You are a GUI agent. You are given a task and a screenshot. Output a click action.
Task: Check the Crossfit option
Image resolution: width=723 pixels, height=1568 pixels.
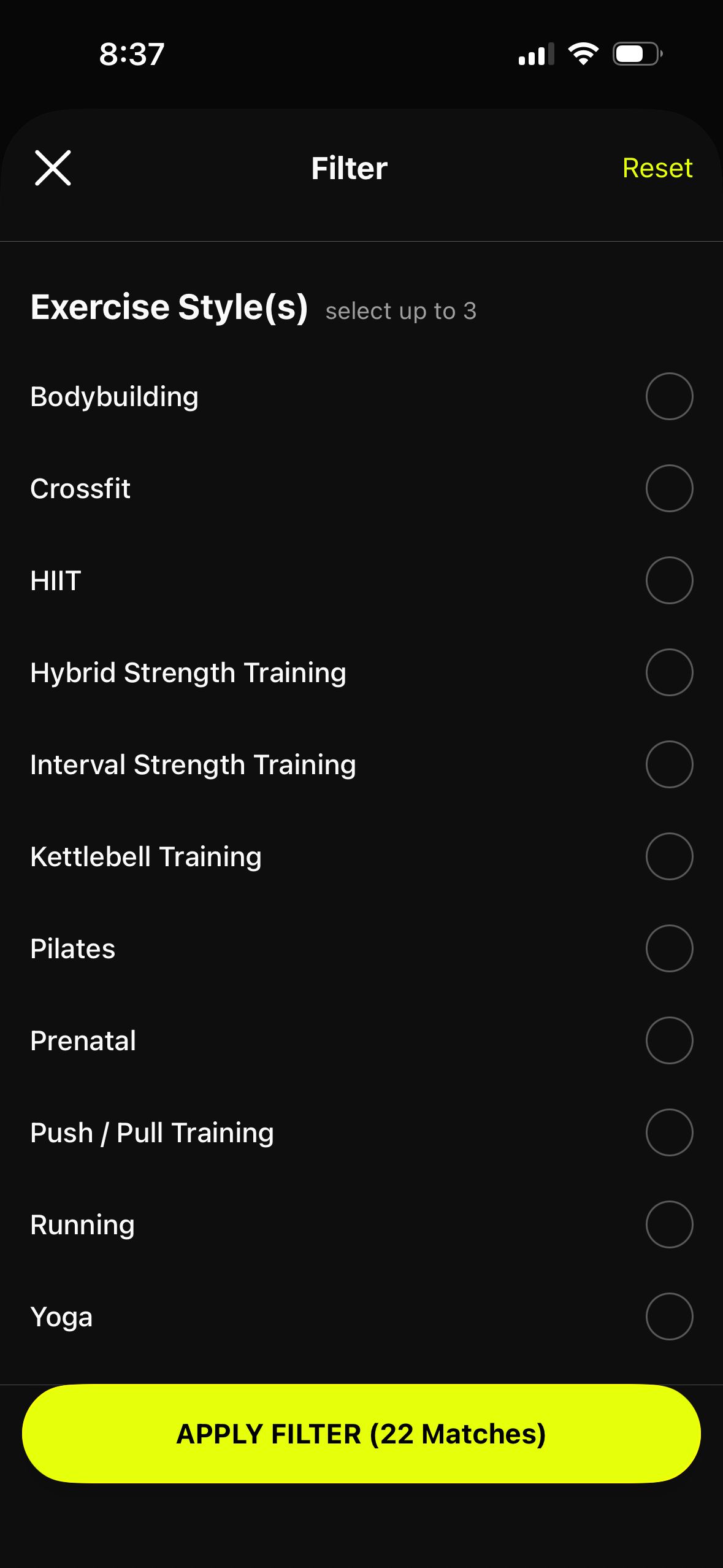click(x=669, y=488)
